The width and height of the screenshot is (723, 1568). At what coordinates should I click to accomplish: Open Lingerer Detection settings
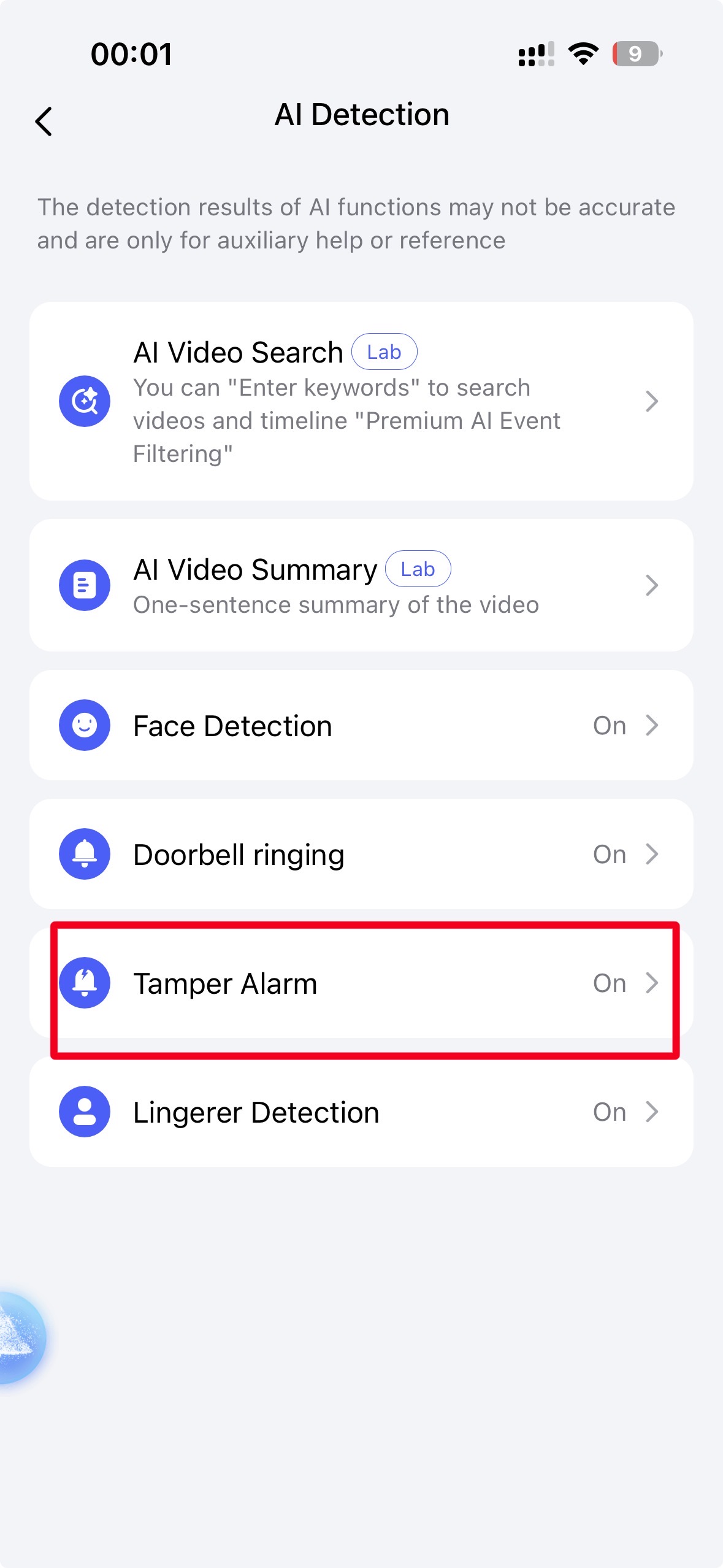[361, 1112]
